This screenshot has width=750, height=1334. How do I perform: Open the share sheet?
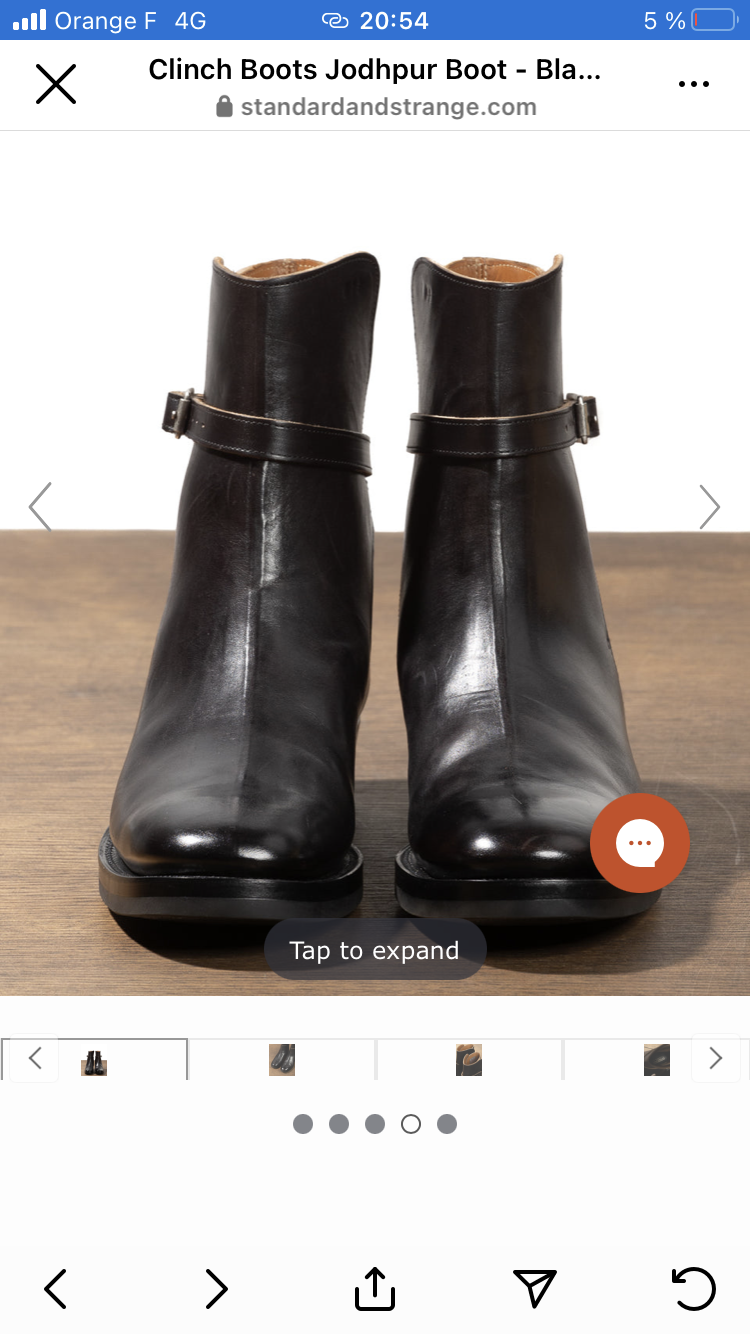point(375,1288)
